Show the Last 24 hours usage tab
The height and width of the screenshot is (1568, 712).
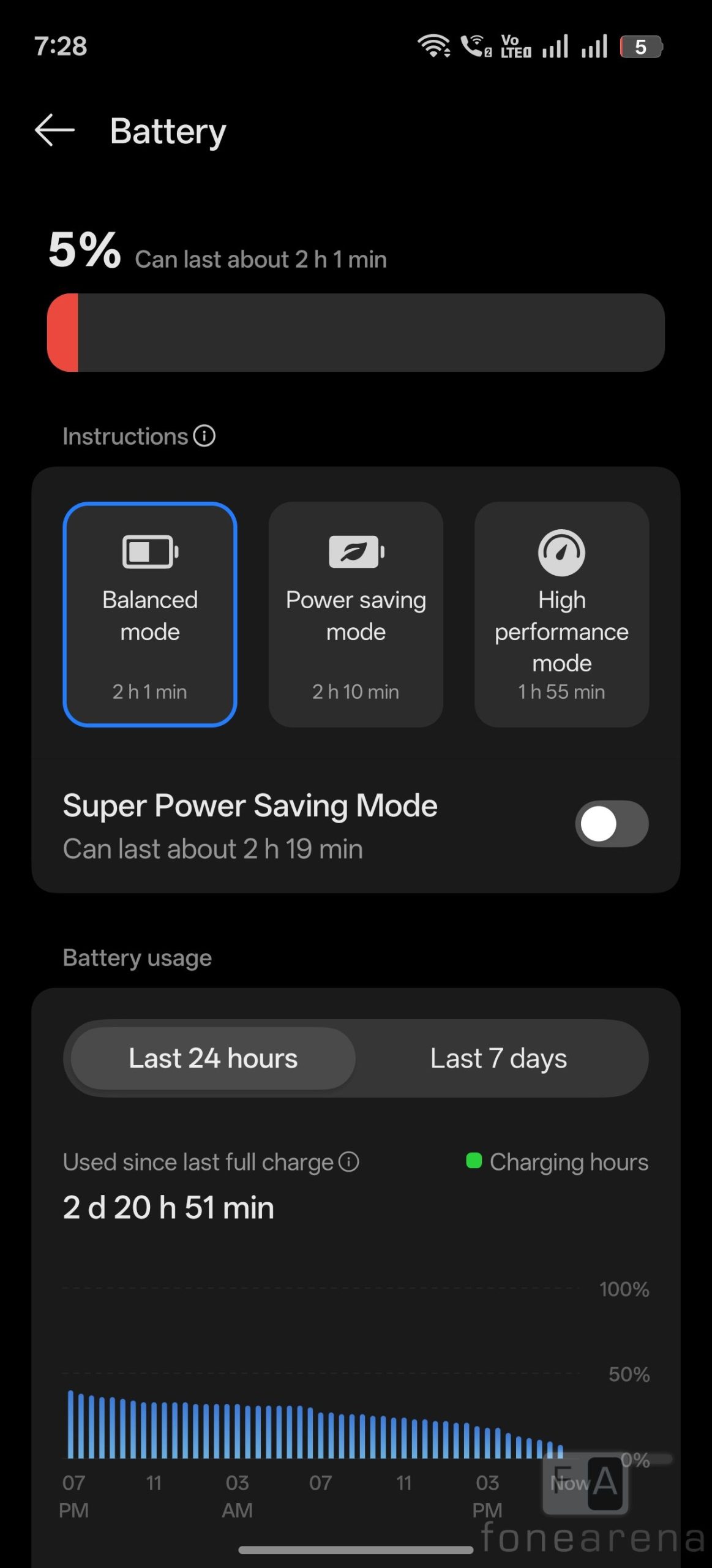click(213, 1058)
